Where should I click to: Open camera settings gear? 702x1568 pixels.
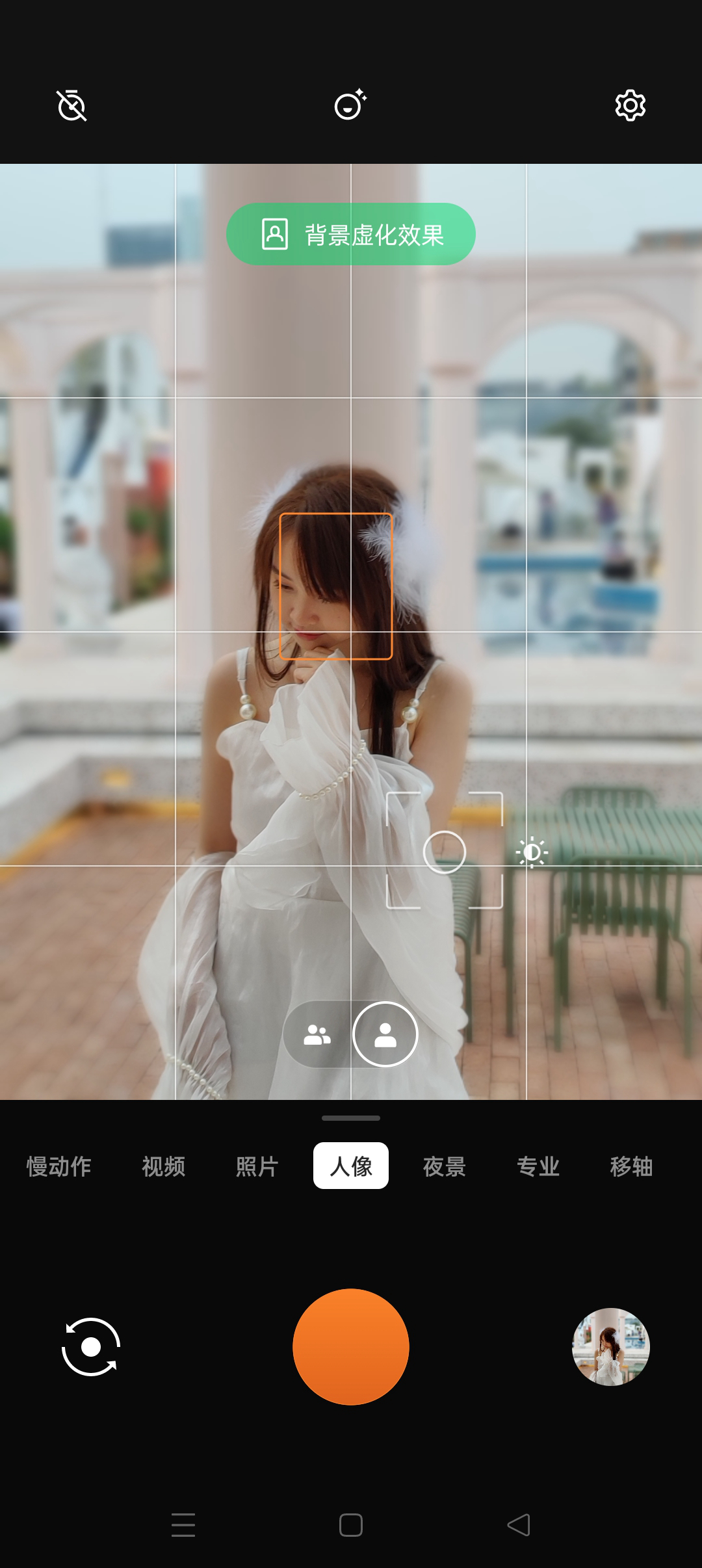point(630,105)
